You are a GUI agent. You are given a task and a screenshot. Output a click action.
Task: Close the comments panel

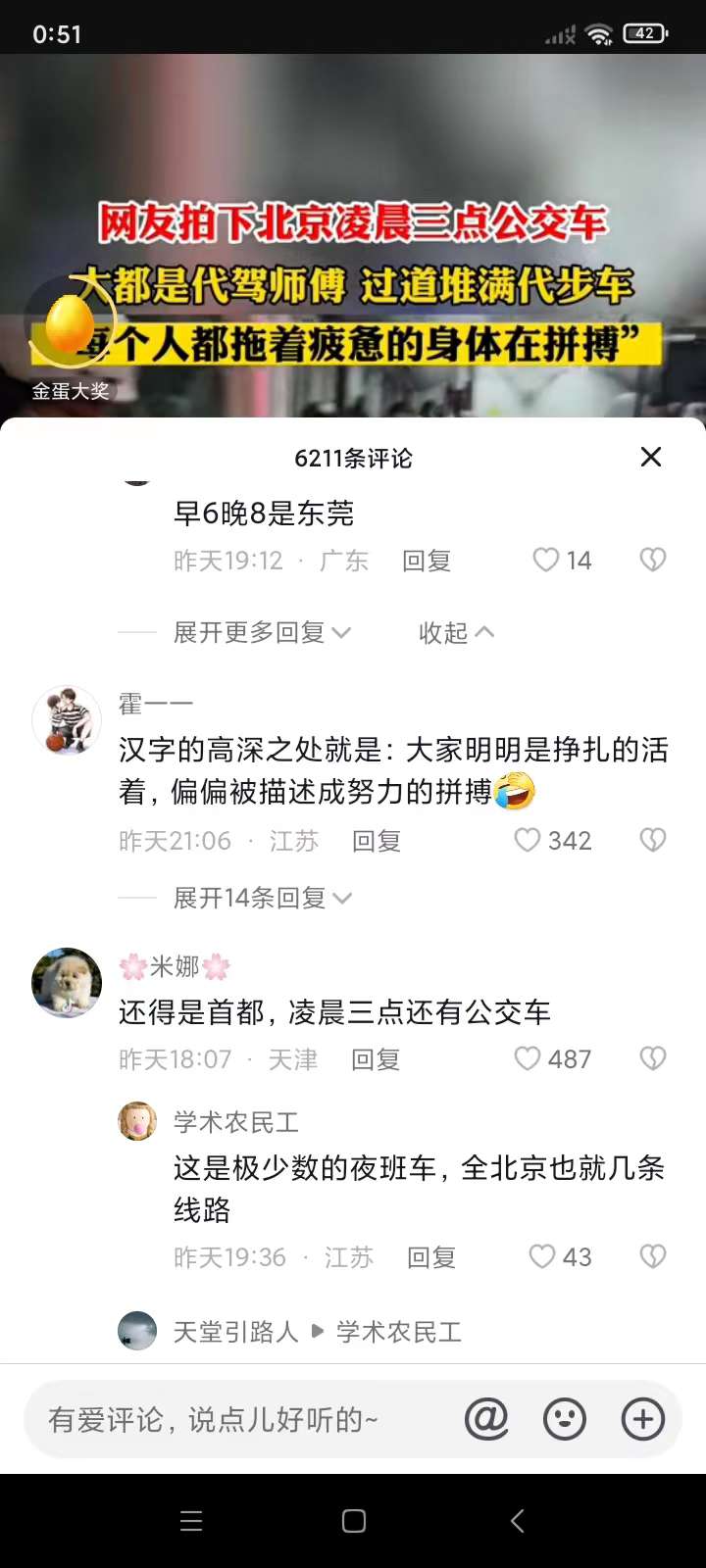pyautogui.click(x=650, y=457)
